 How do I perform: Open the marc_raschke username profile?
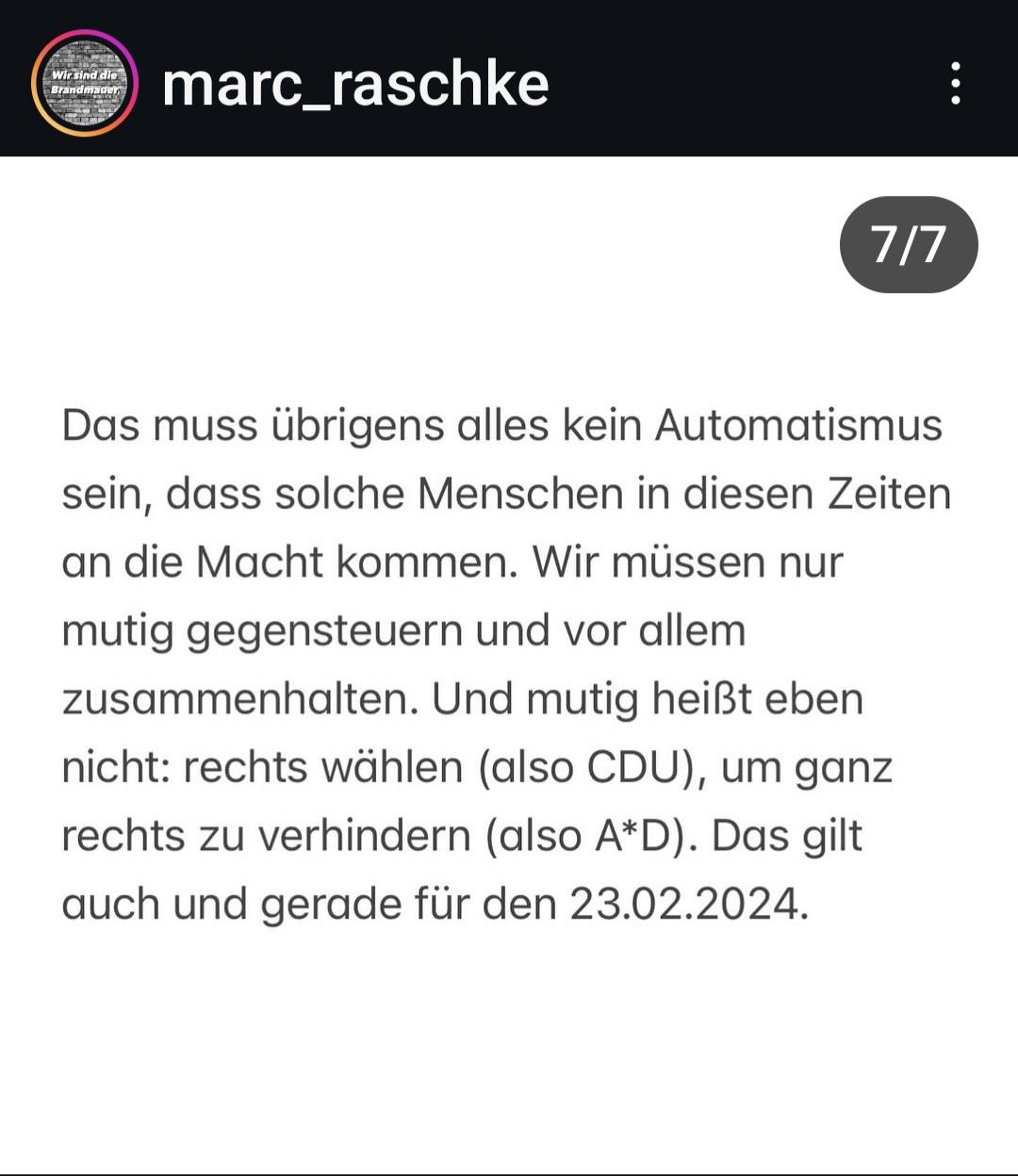[355, 84]
